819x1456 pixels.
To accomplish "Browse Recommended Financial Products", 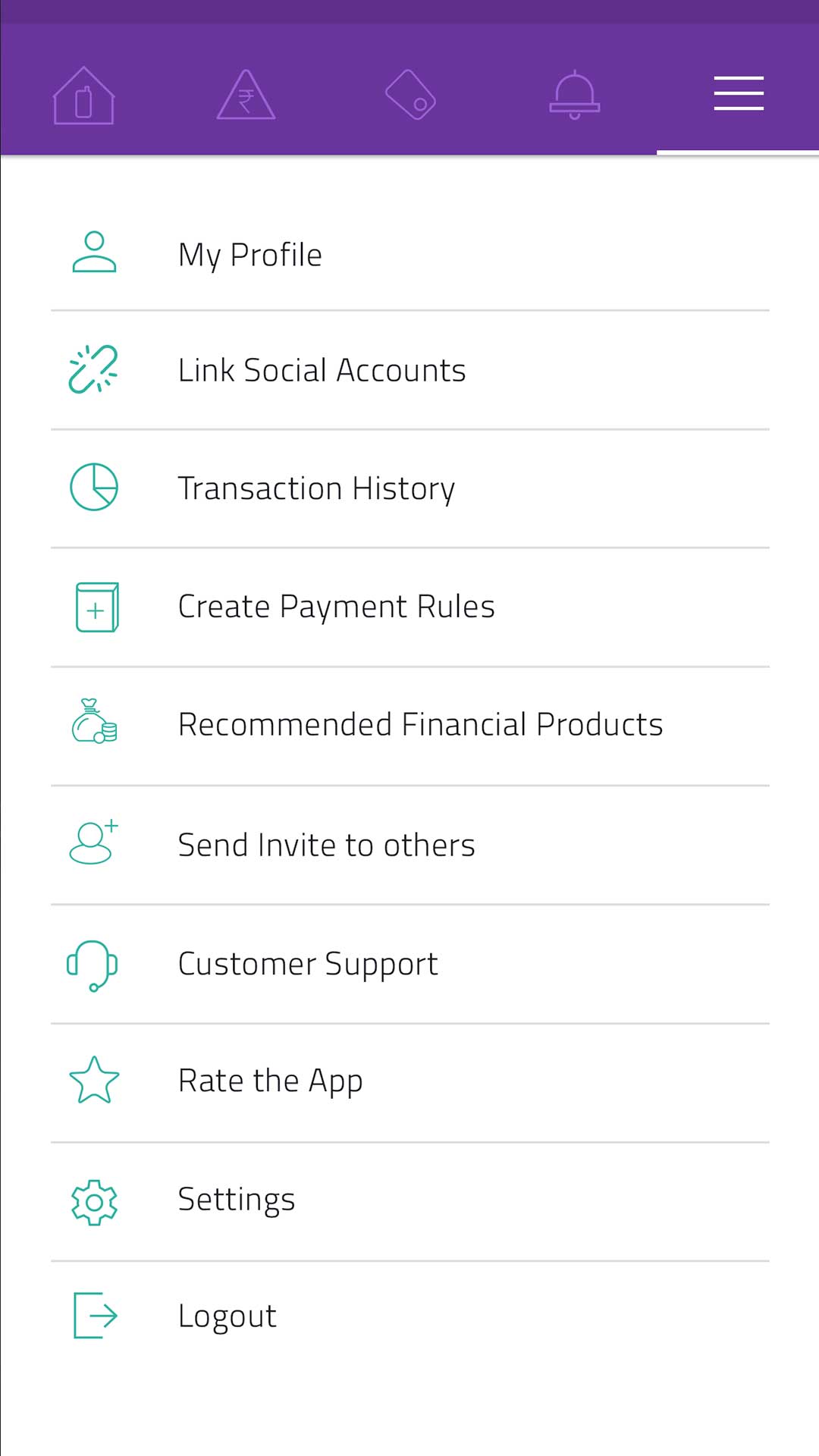I will [409, 724].
